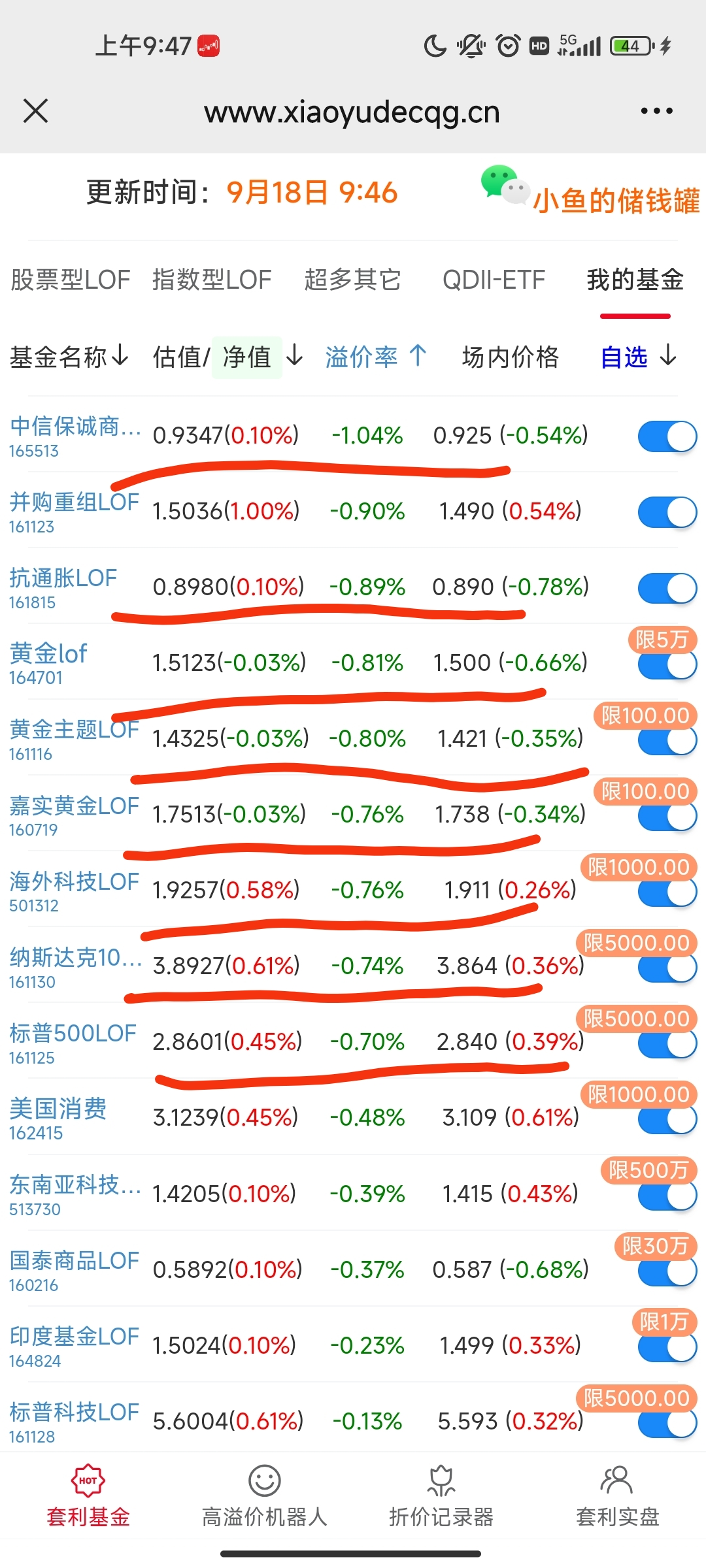Open the 海外科技LOF 501312 fund

click(74, 882)
